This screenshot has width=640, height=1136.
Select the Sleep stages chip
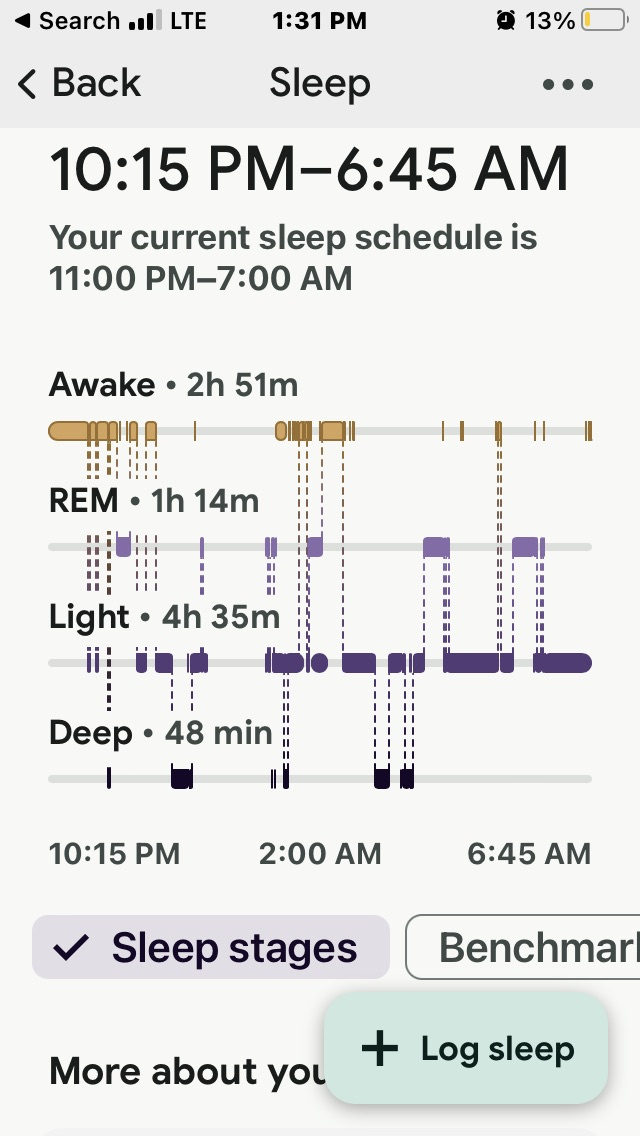(211, 947)
